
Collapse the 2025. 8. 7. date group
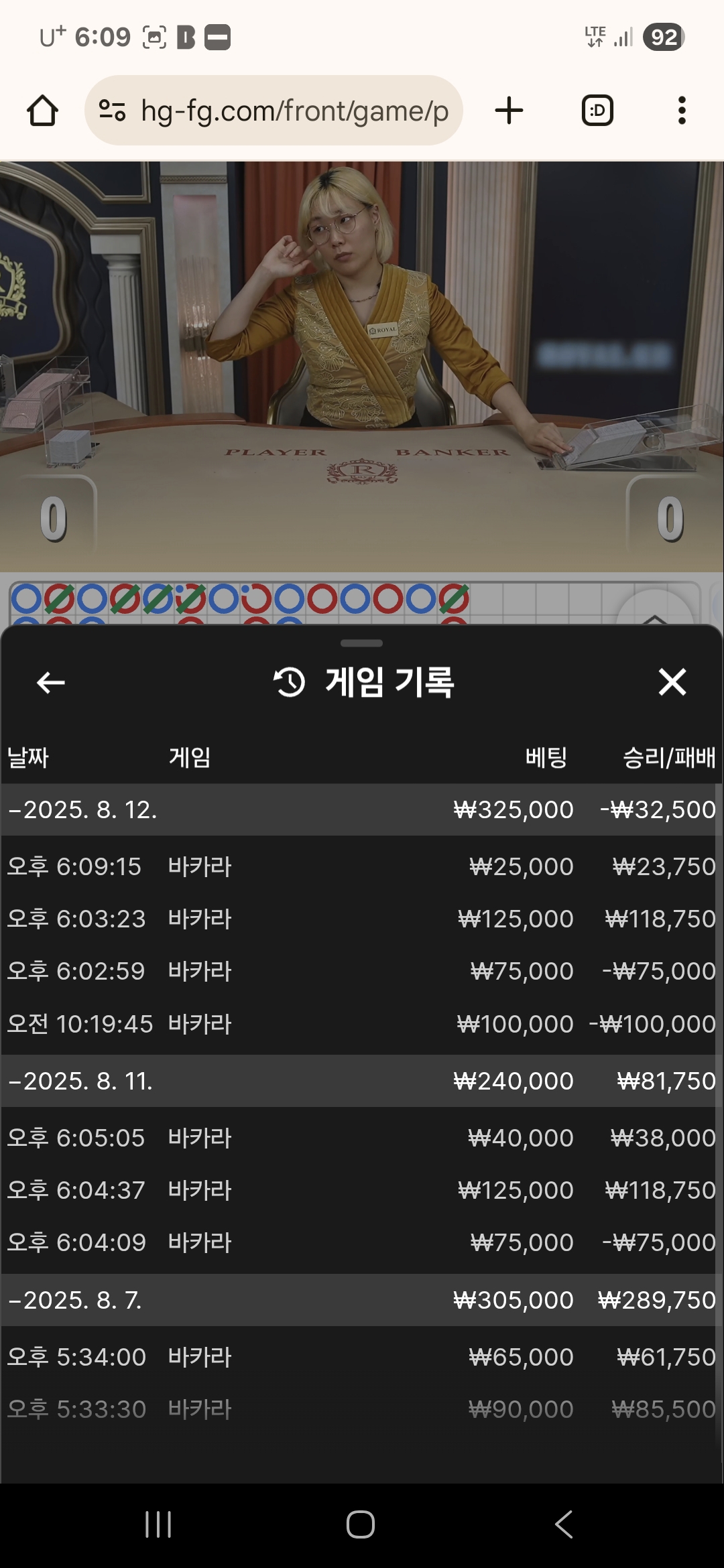point(75,1300)
